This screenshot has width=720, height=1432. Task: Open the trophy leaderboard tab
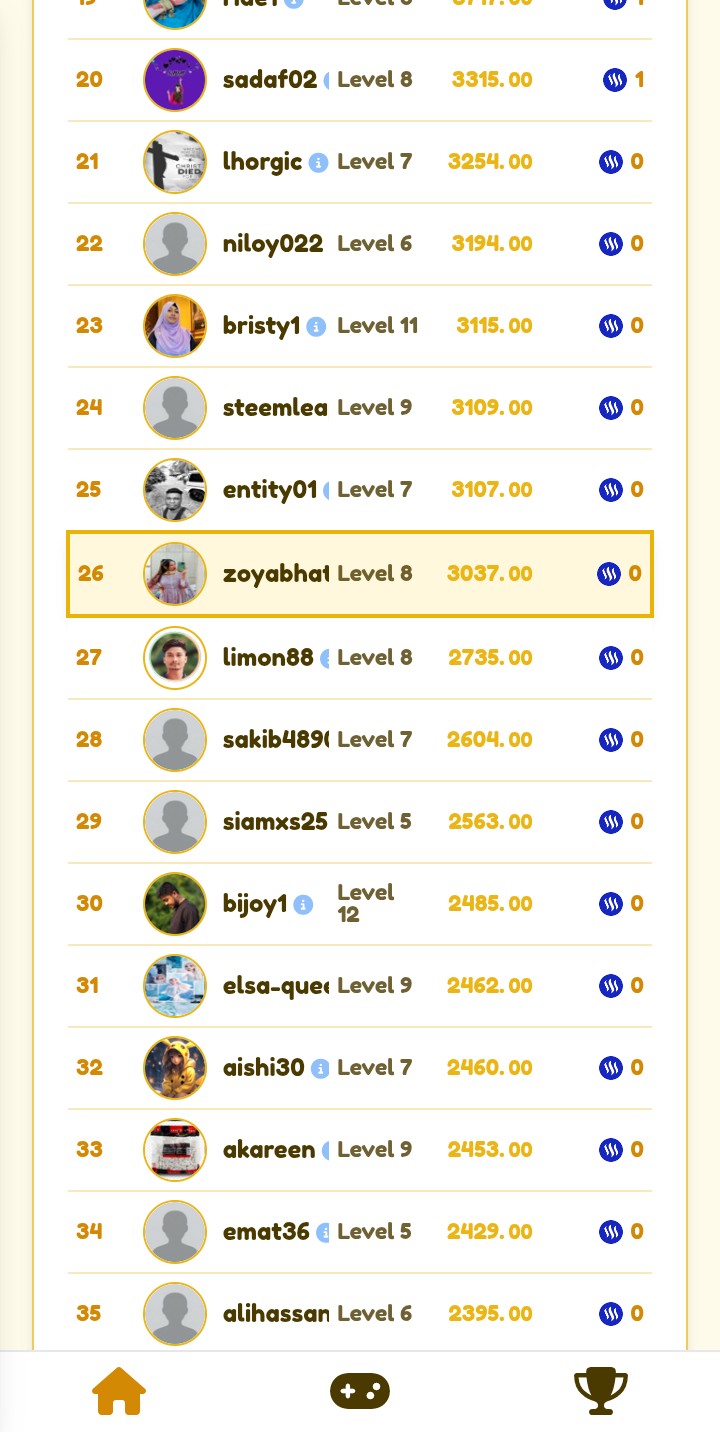point(601,1391)
